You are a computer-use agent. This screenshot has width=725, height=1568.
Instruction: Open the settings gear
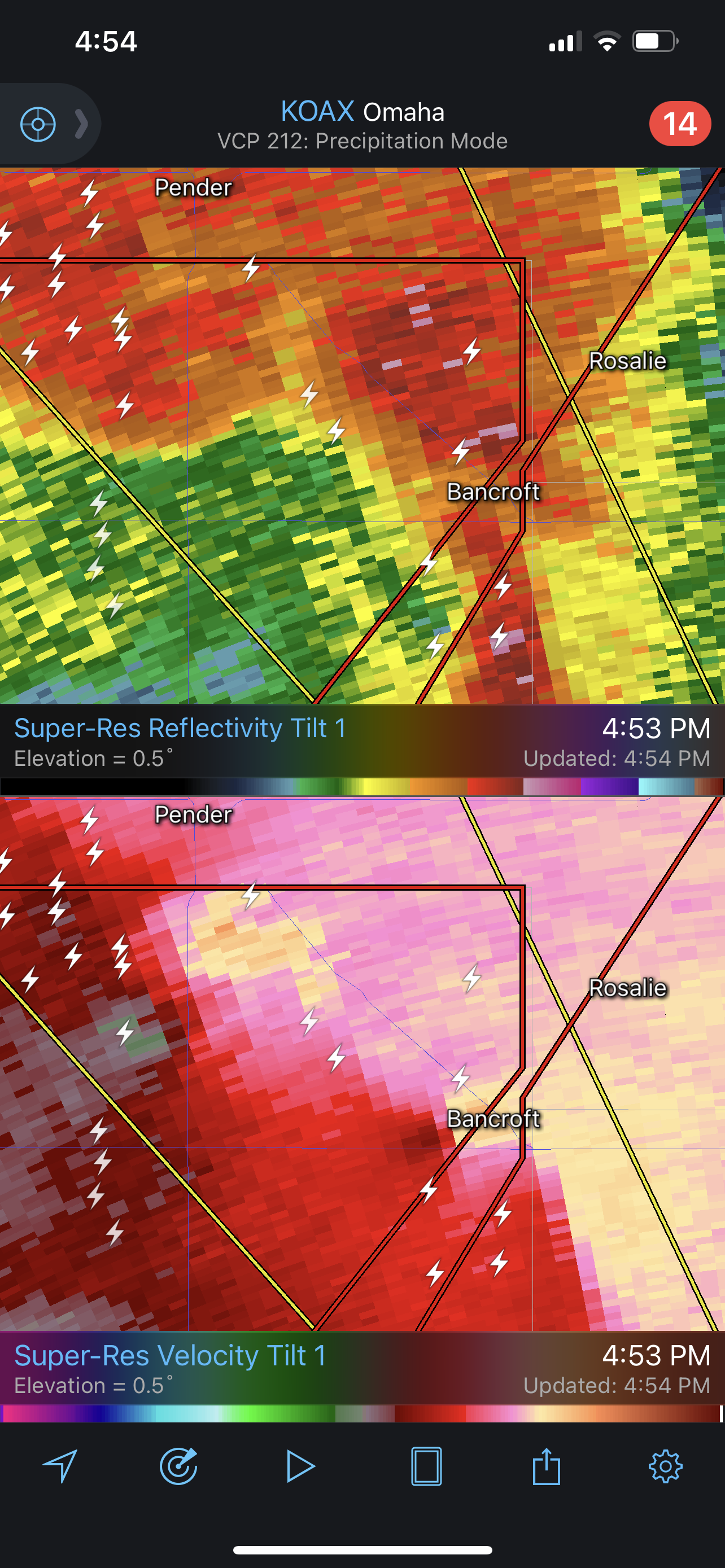[665, 1466]
